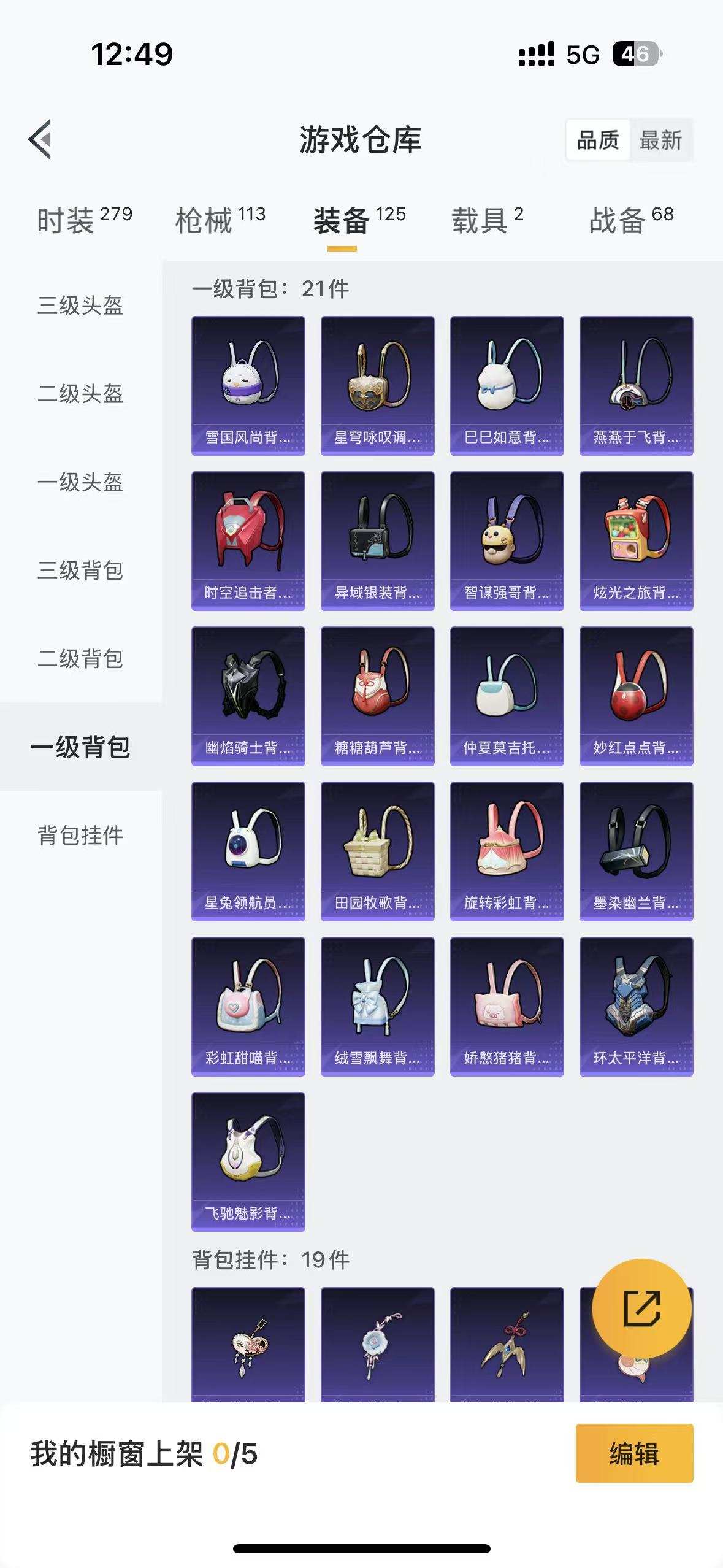
Task: Select 三级背包 in the sidebar
Action: pyautogui.click(x=79, y=572)
